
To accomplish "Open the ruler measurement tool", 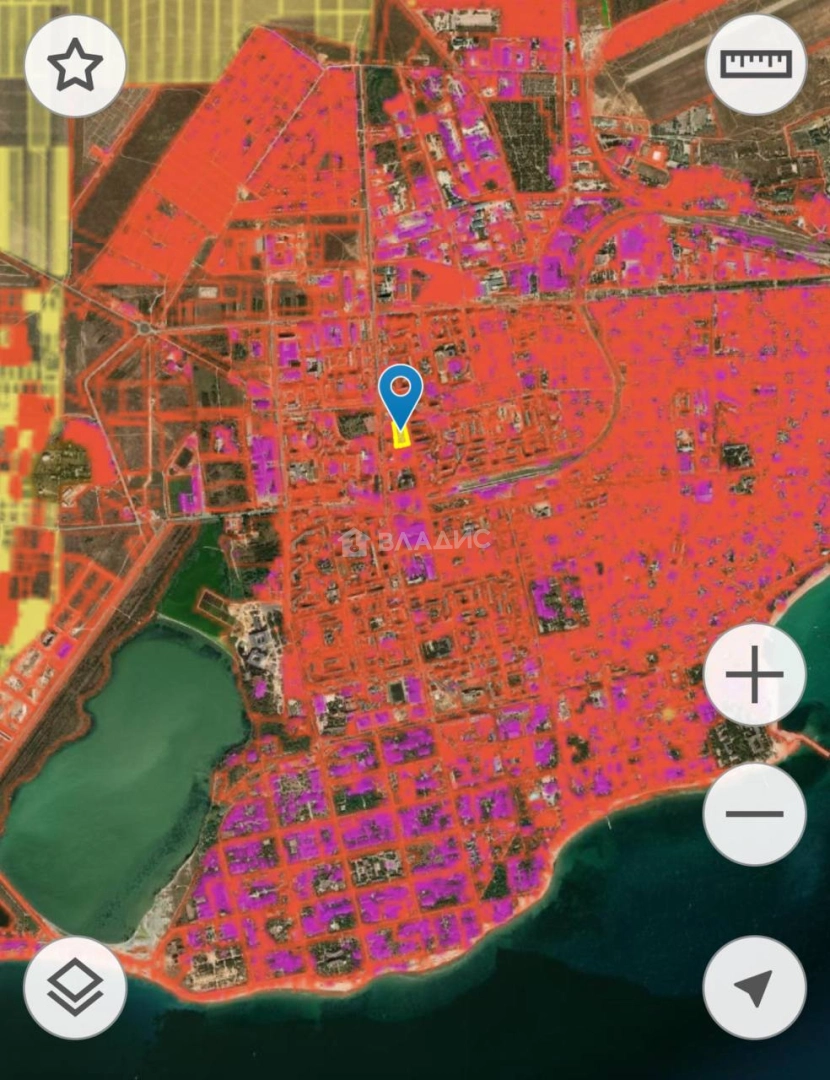I will [756, 65].
